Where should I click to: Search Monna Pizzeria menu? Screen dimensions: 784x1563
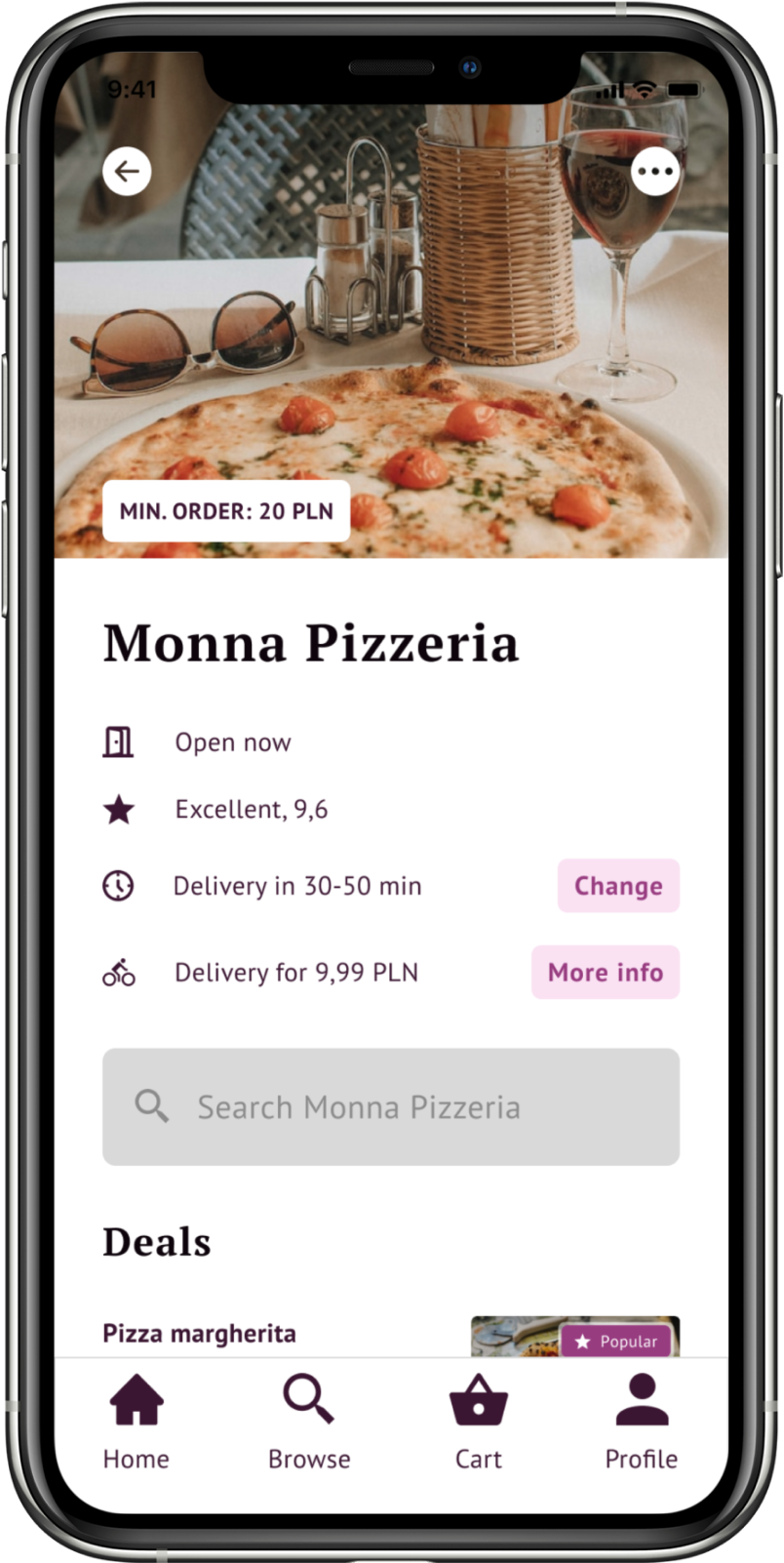tap(390, 1106)
